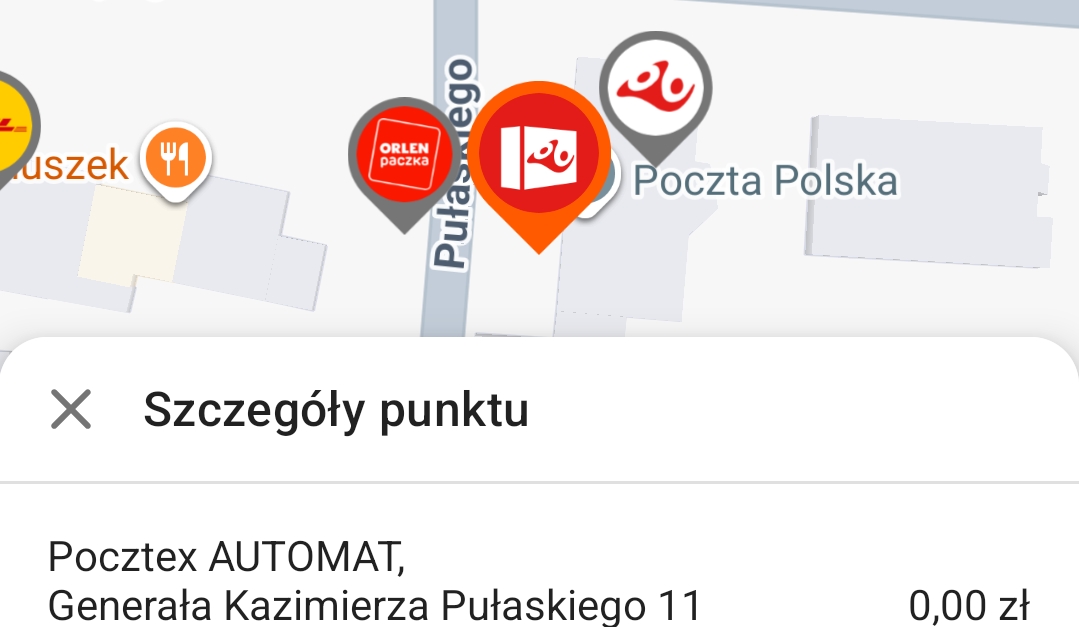Viewport: 1079px width, 627px height.
Task: Tap the selected orange Pocztex Automat pin
Action: tap(538, 155)
